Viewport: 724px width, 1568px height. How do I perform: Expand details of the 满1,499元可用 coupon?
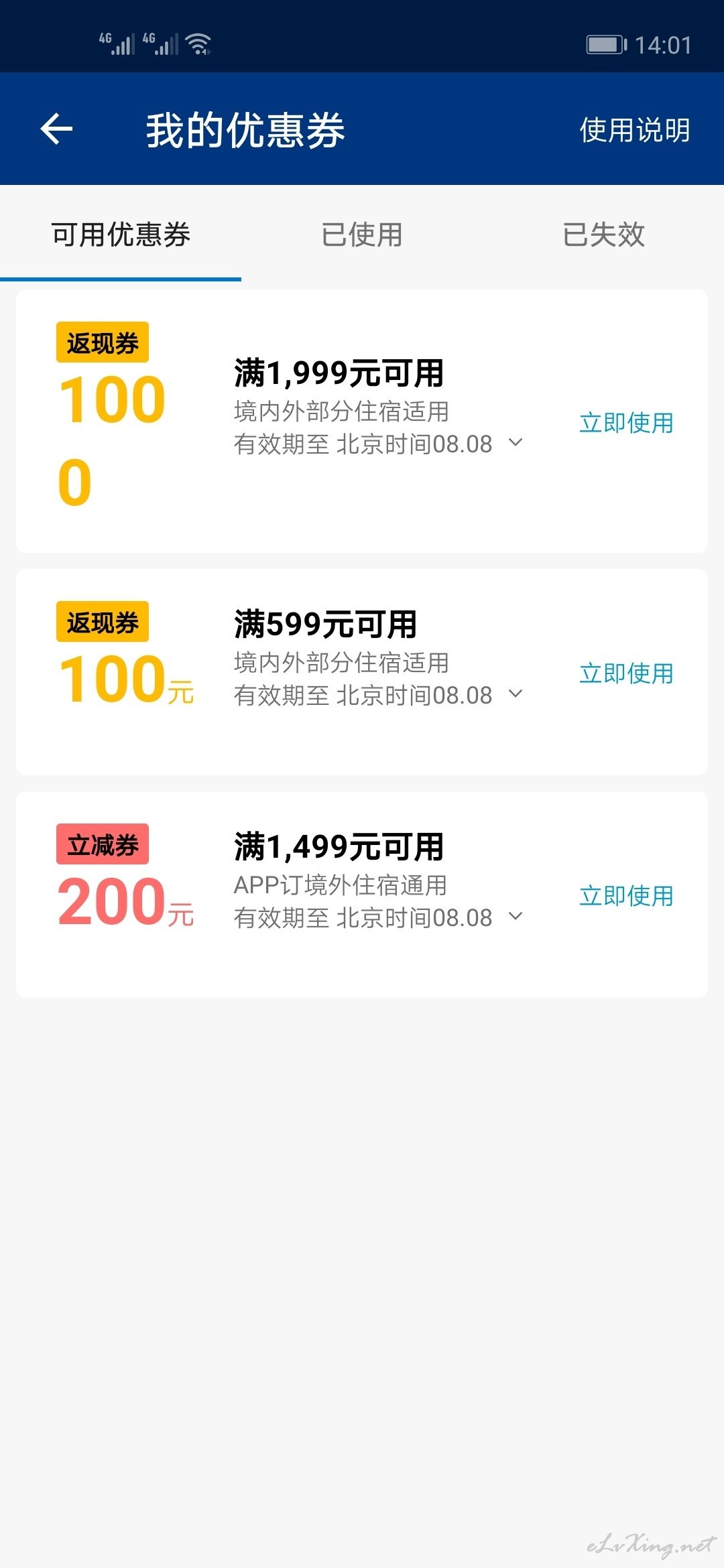click(516, 917)
